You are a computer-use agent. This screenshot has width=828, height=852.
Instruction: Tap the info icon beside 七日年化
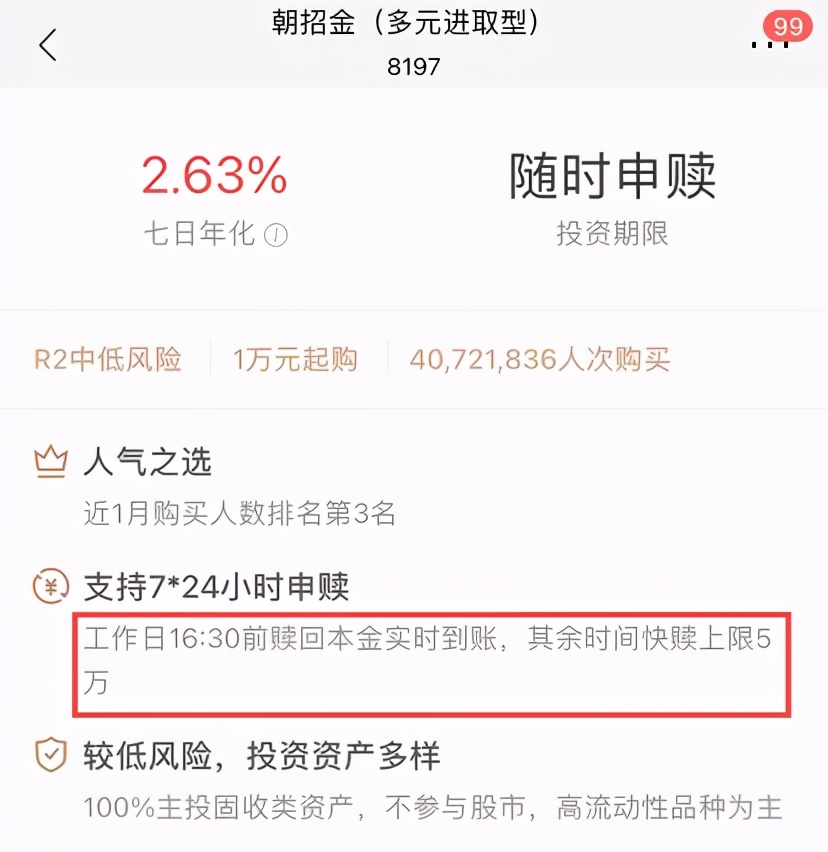(x=276, y=234)
